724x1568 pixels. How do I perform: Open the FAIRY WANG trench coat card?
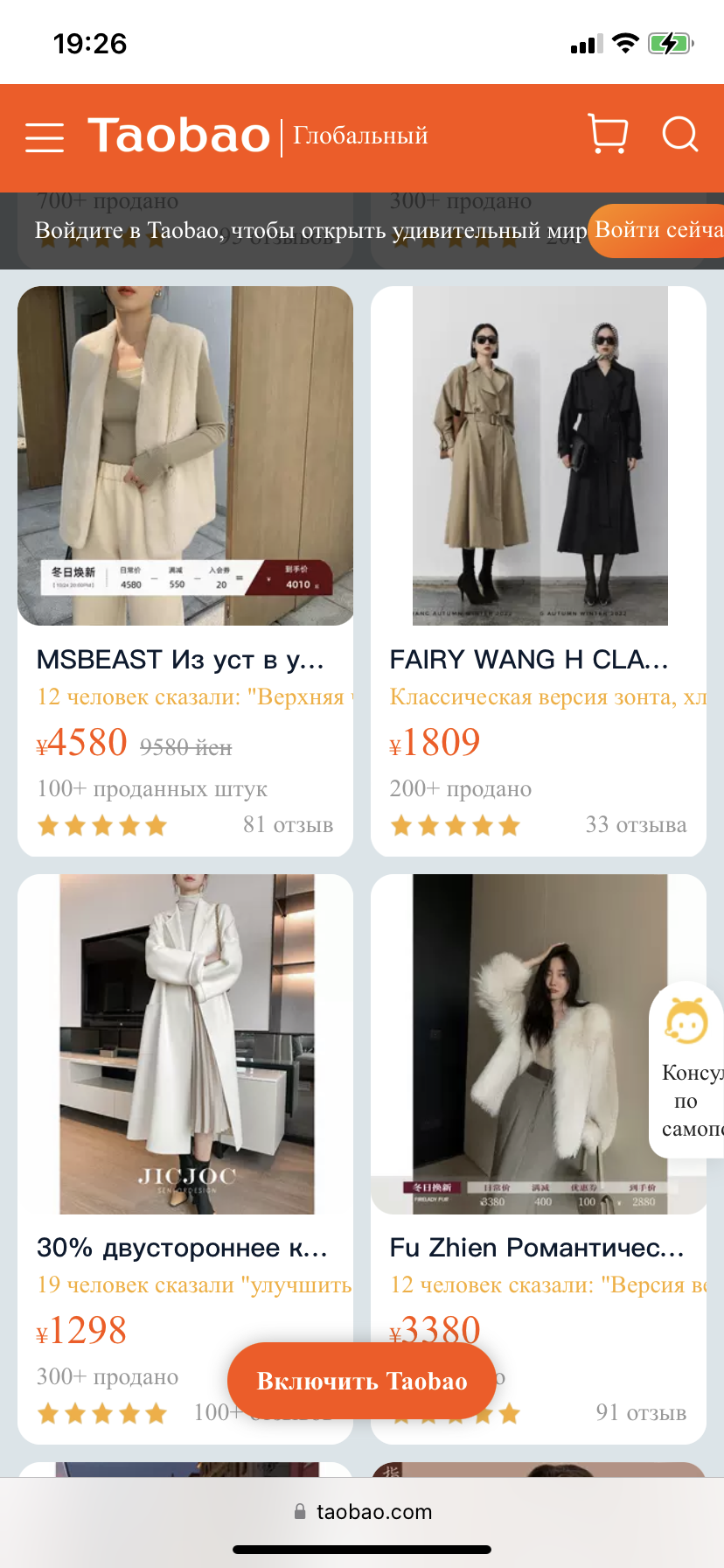point(539,455)
